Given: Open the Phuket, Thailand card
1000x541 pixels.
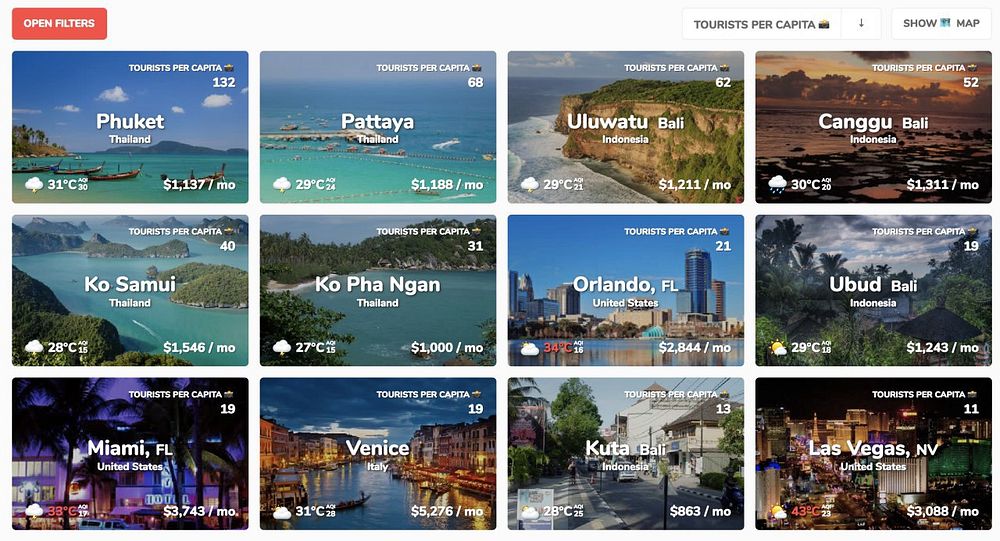Looking at the screenshot, I should 130,127.
